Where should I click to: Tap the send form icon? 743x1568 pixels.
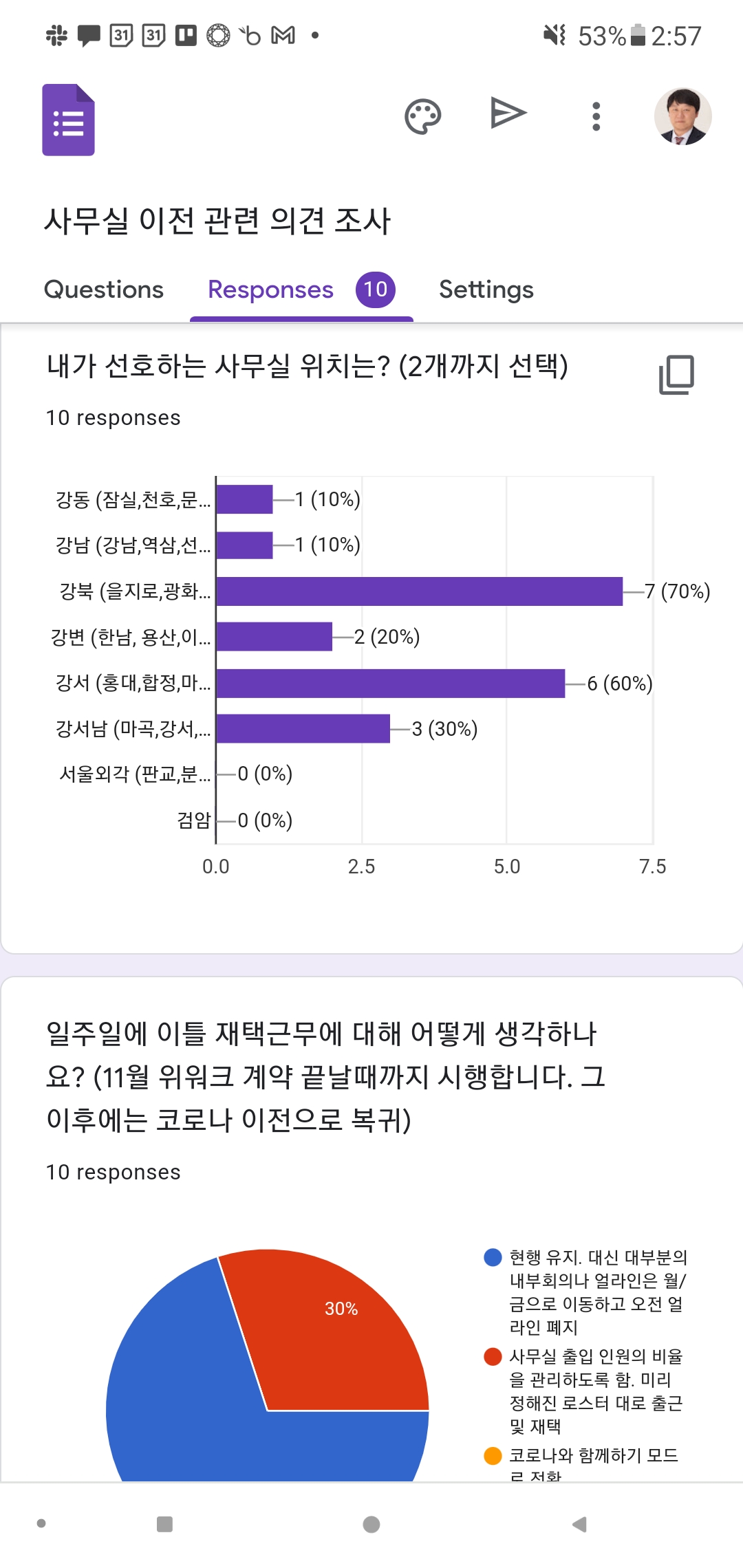[508, 113]
